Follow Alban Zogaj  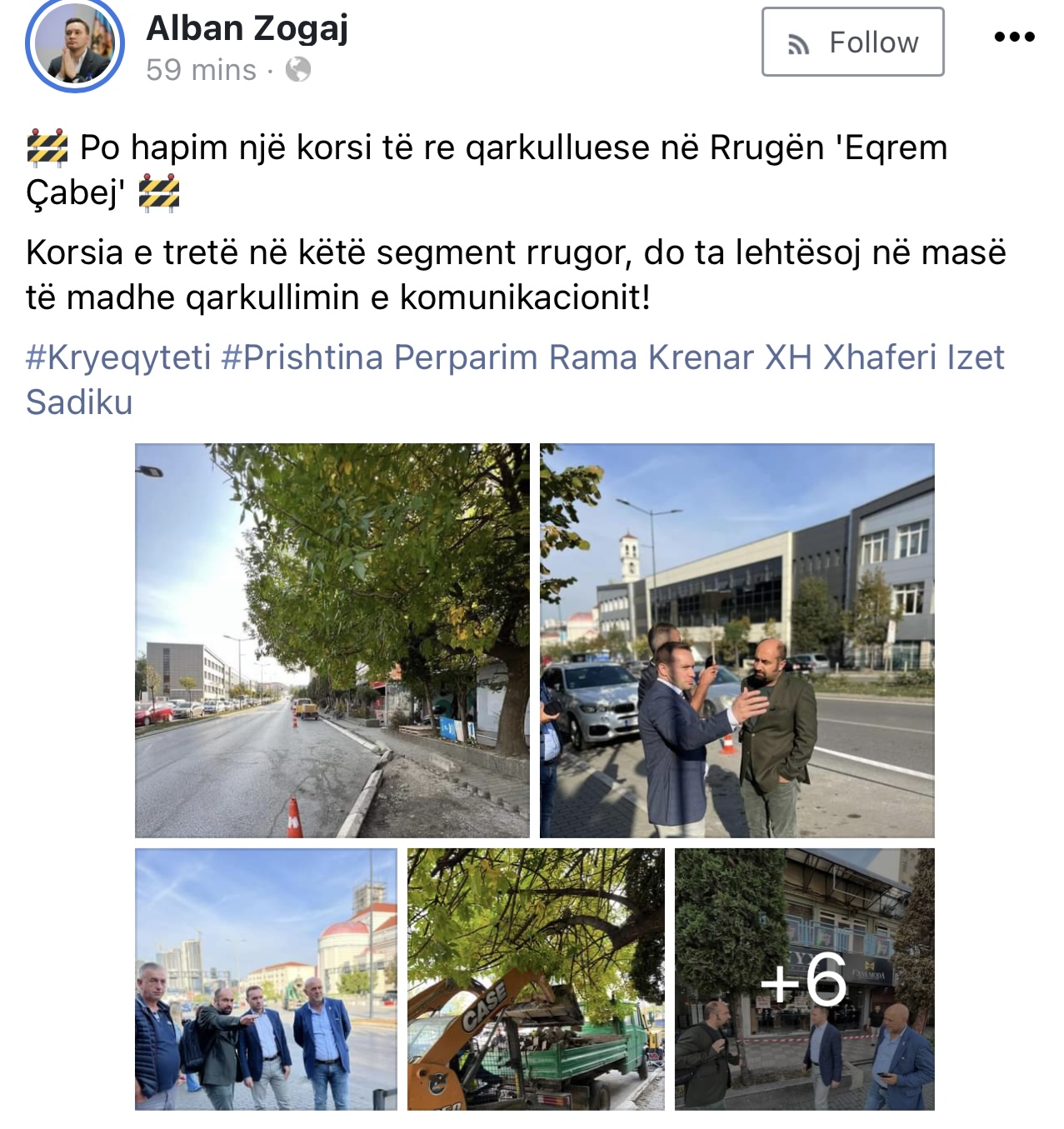tap(852, 42)
